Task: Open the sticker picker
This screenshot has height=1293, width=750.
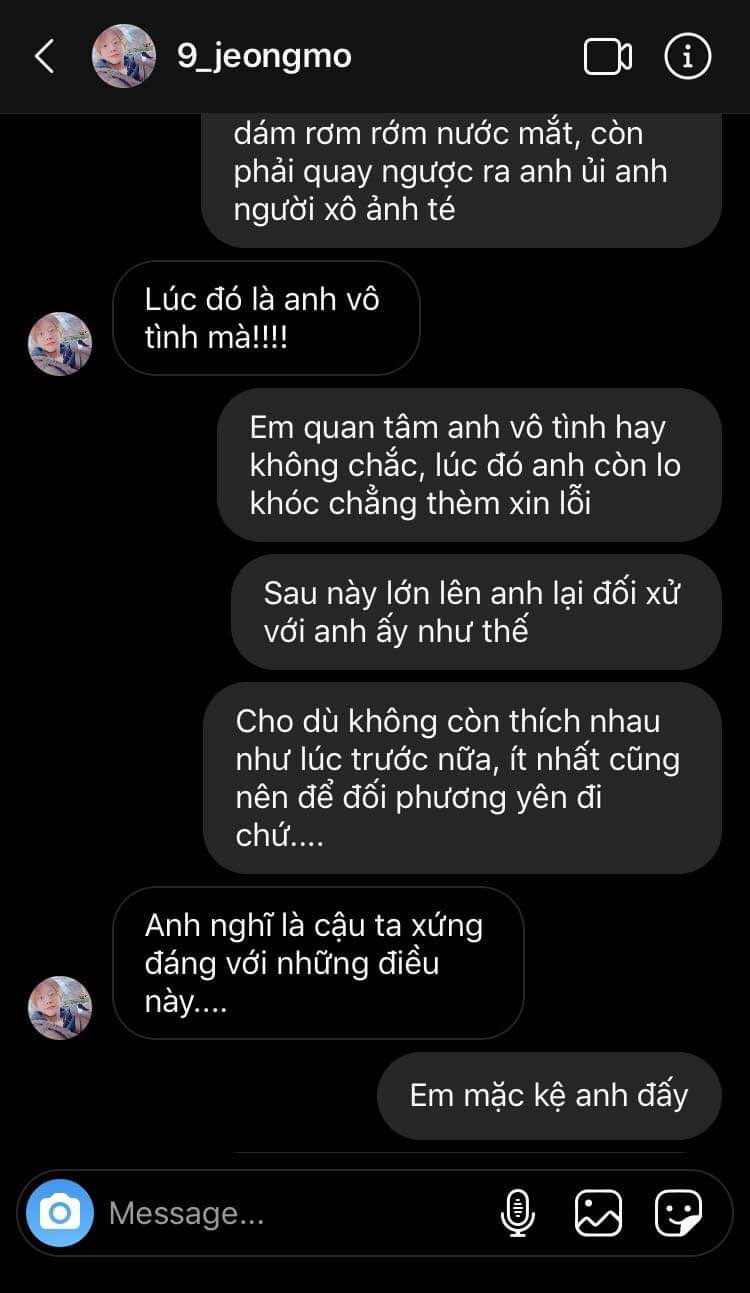Action: pyautogui.click(x=678, y=1213)
